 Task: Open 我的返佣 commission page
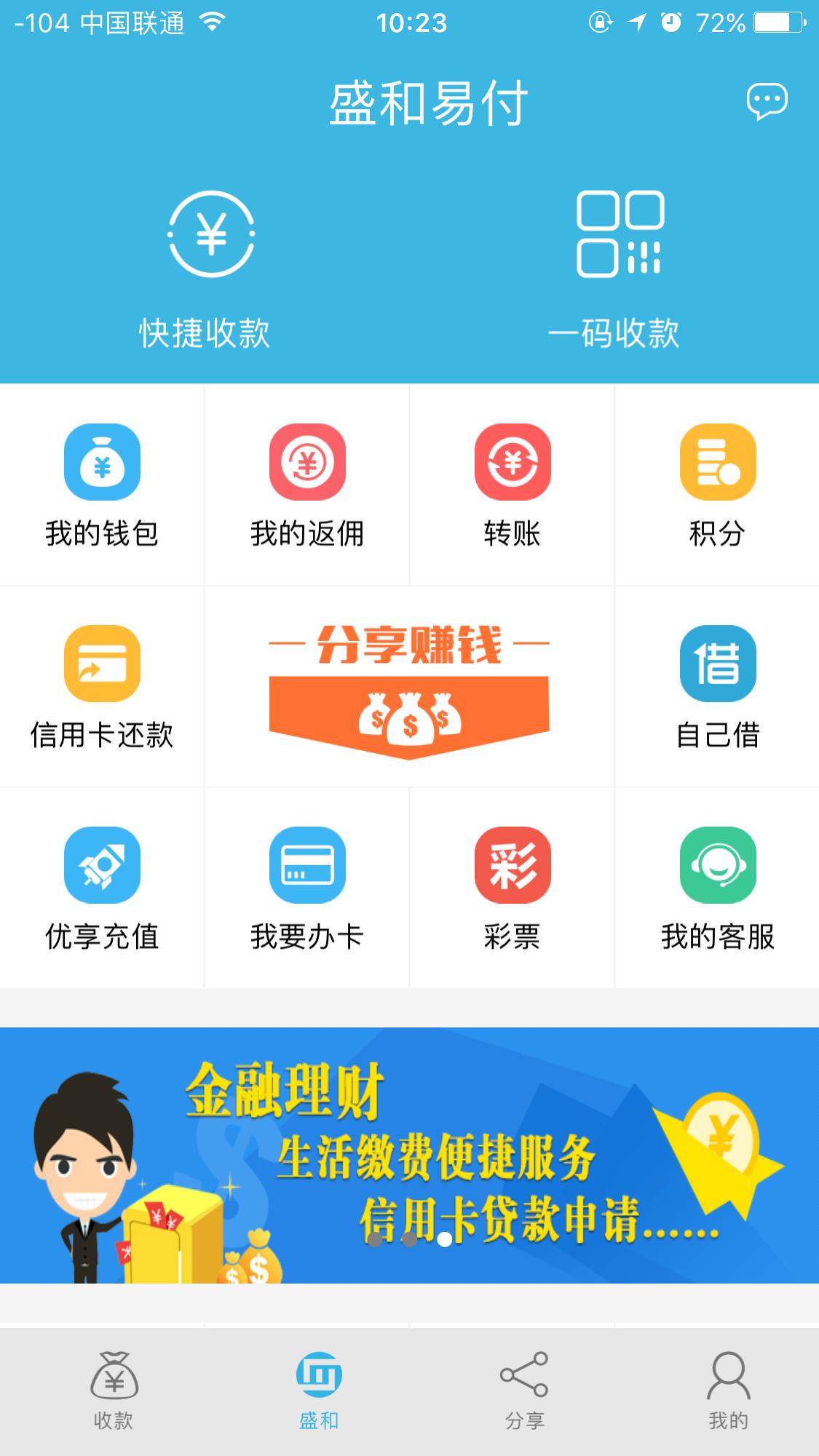point(307,480)
